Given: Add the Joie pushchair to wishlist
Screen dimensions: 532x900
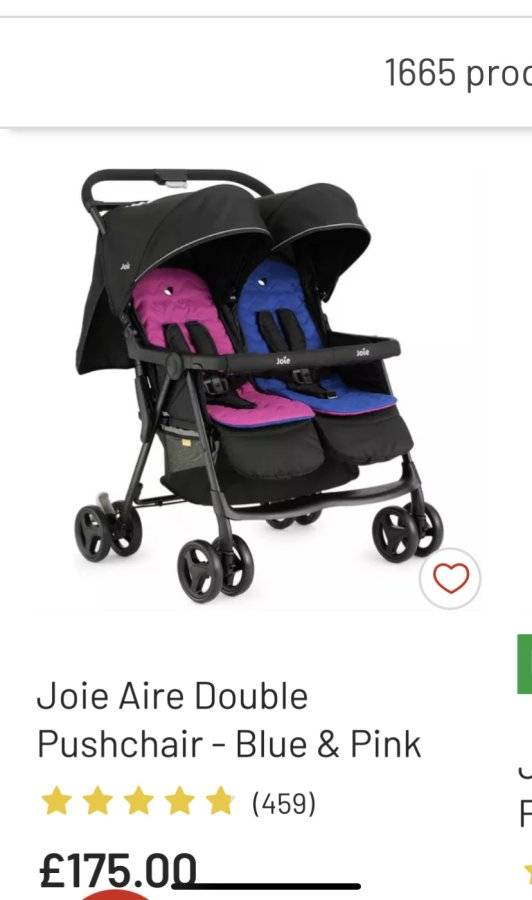Looking at the screenshot, I should pos(451,578).
